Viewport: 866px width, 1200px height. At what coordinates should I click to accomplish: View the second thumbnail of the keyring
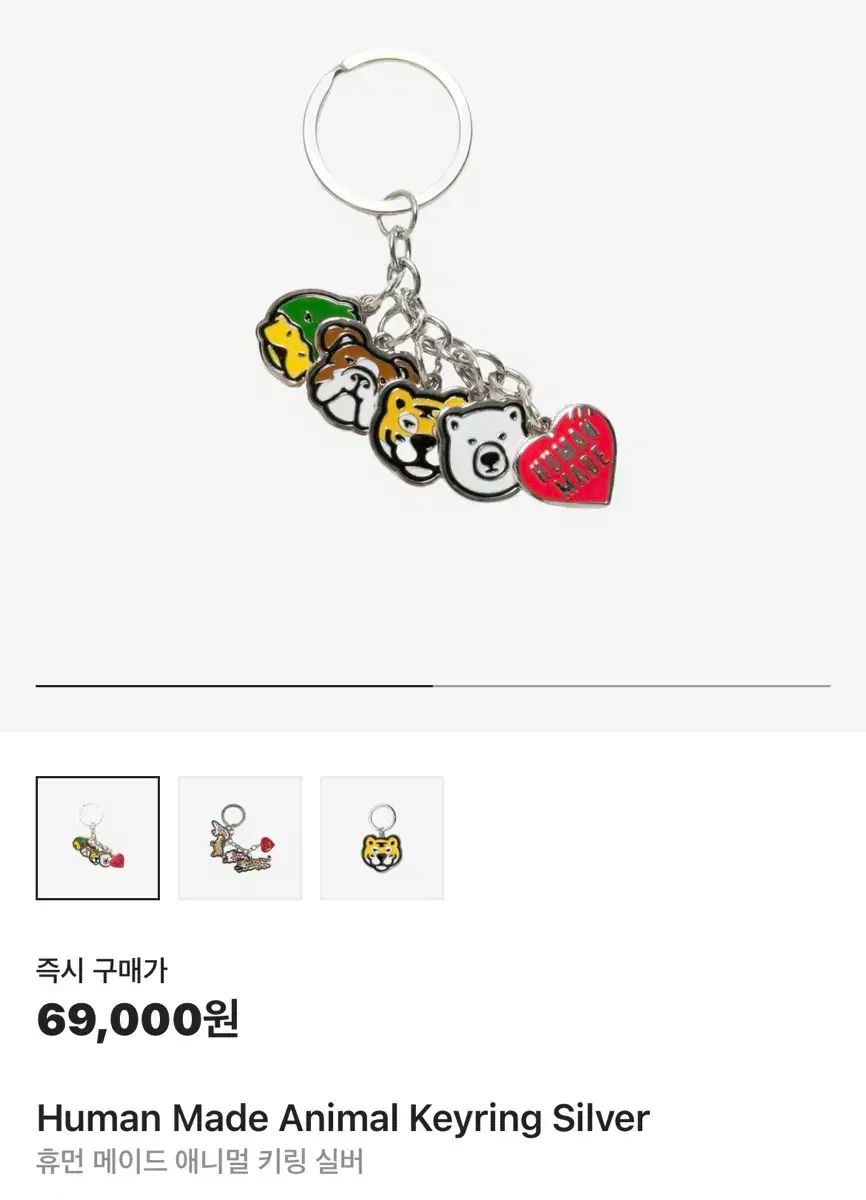[240, 838]
